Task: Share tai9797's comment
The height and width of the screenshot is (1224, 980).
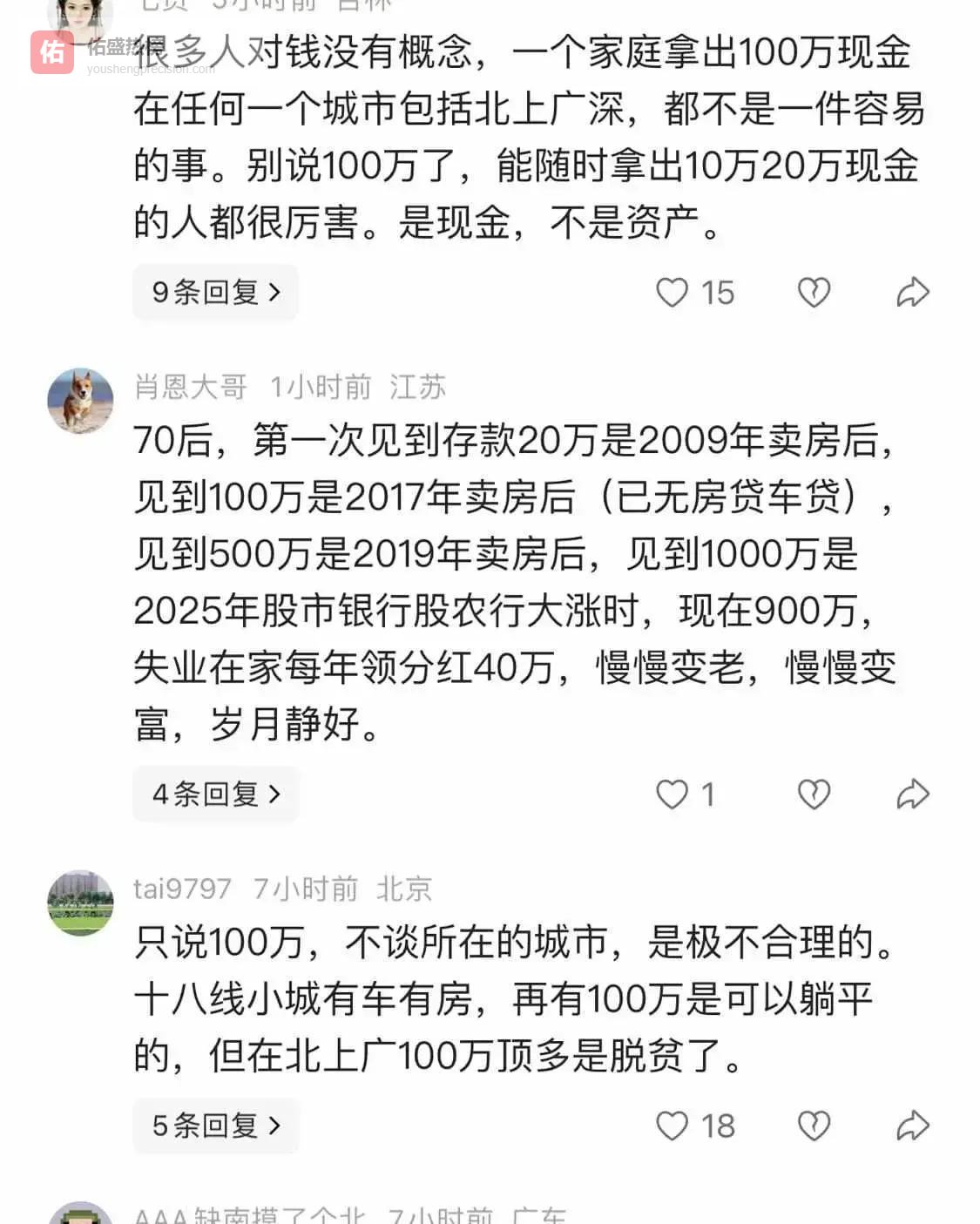Action: point(913,1126)
